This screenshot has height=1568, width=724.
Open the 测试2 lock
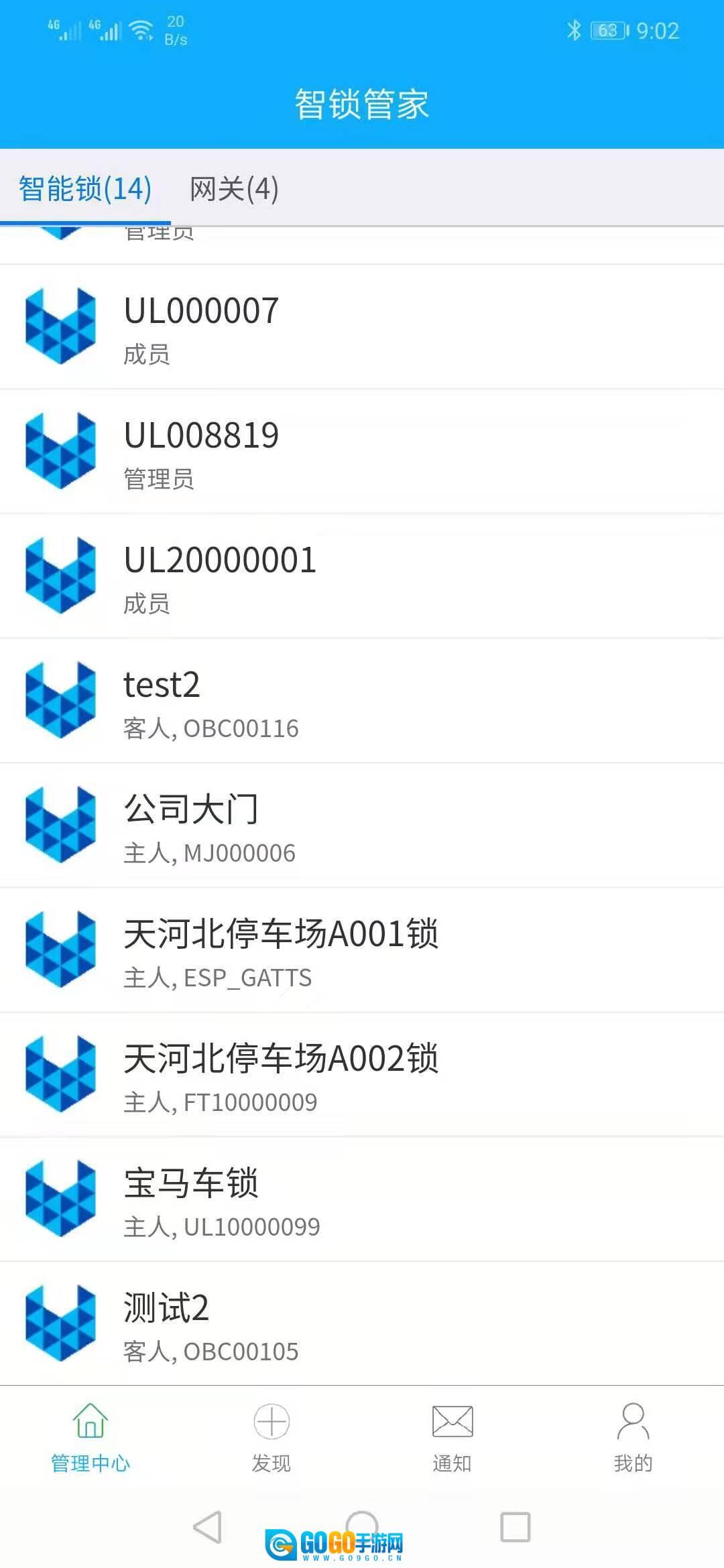coord(362,1324)
